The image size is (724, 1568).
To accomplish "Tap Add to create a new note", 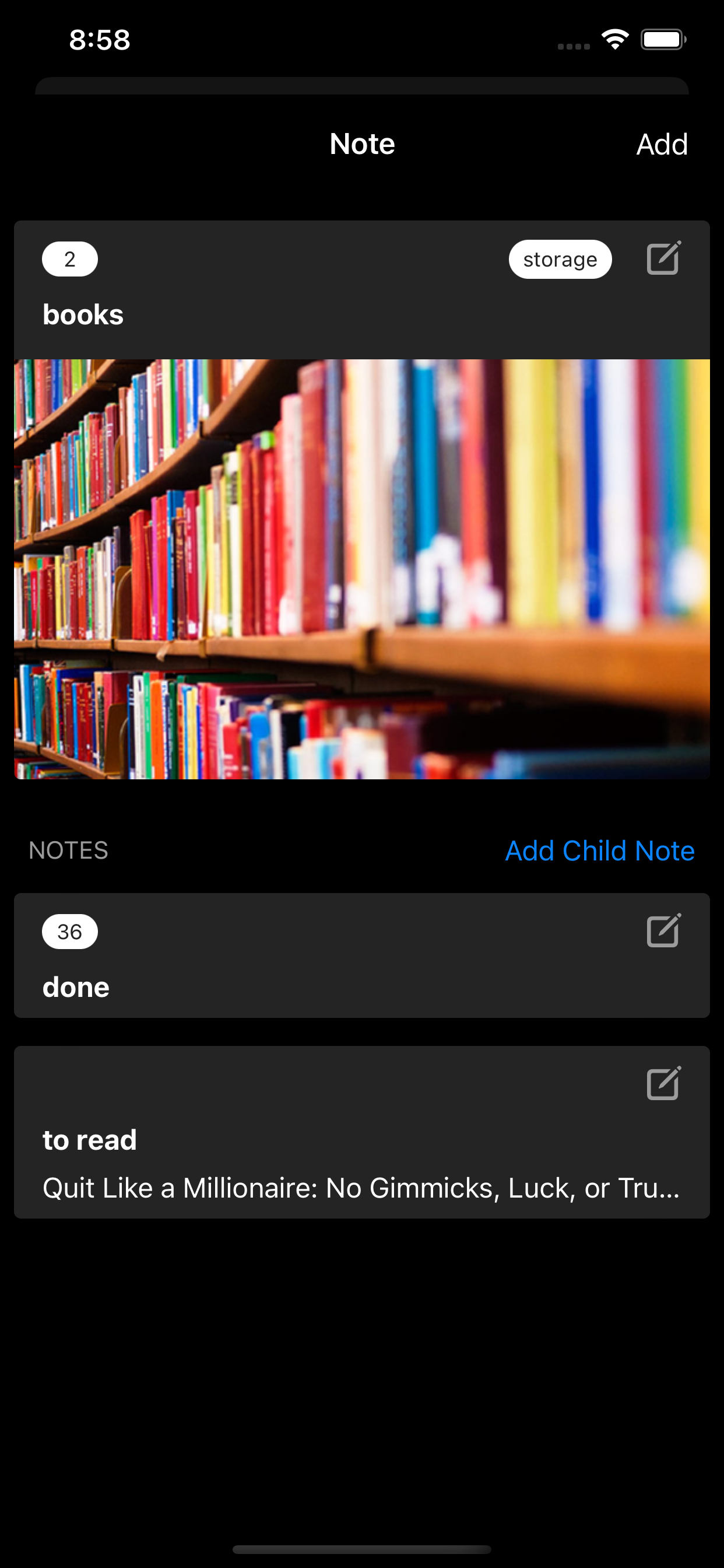I will click(x=662, y=143).
